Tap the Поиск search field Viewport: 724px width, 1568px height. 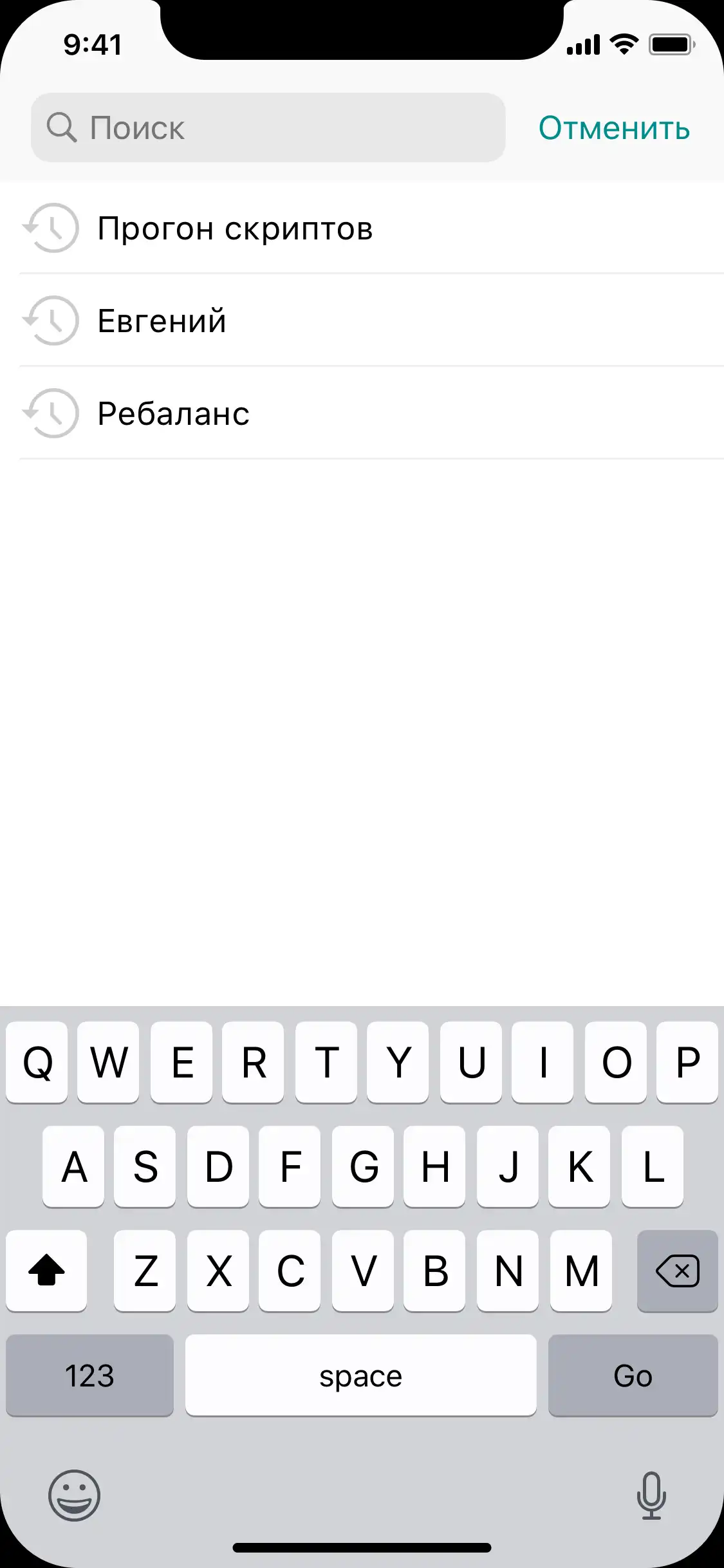click(x=268, y=127)
